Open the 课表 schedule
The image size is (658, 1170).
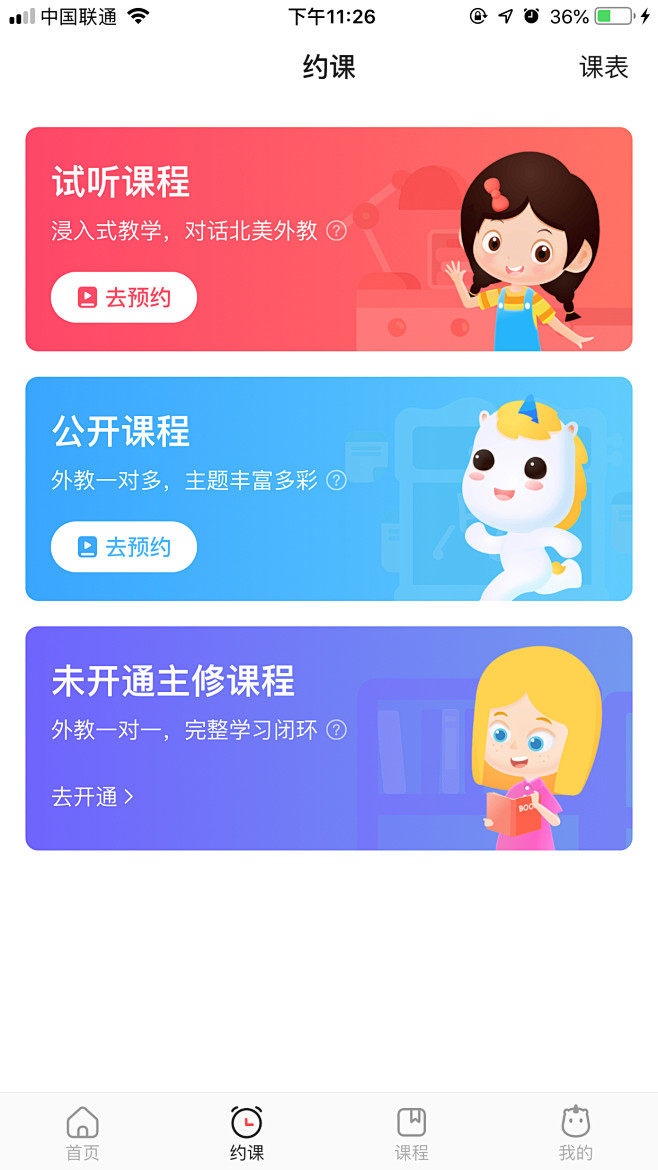tap(604, 67)
